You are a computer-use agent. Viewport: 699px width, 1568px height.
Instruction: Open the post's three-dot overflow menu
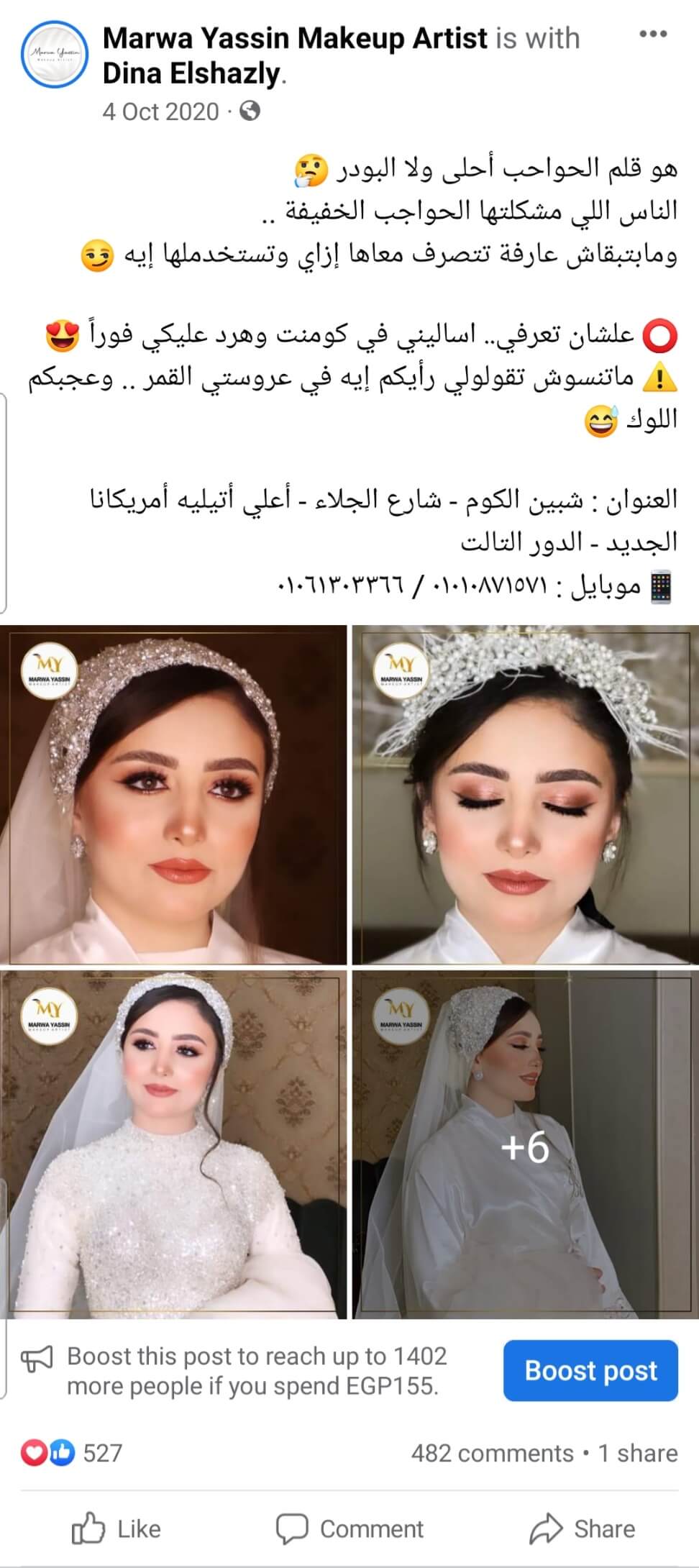(x=652, y=35)
